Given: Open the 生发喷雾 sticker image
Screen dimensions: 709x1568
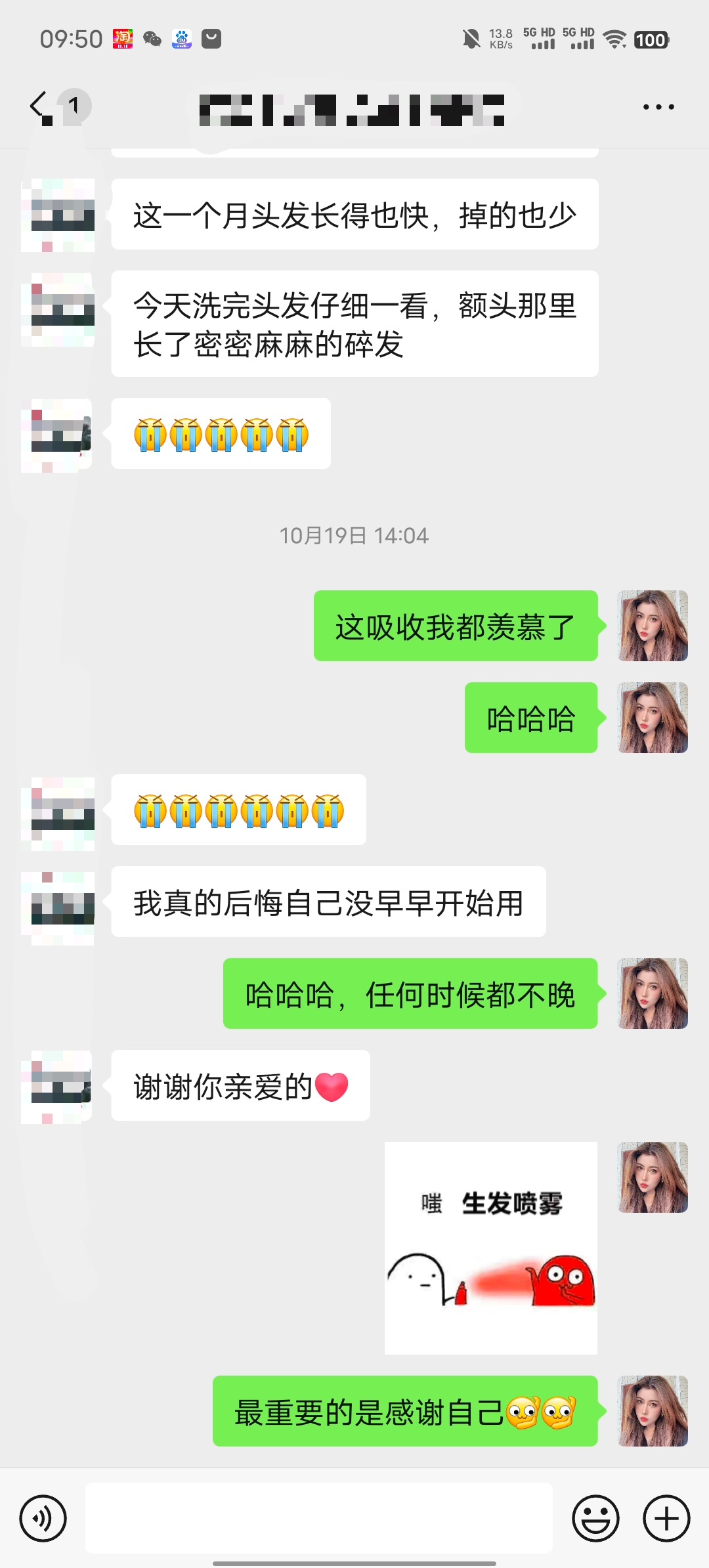Looking at the screenshot, I should tap(491, 1248).
